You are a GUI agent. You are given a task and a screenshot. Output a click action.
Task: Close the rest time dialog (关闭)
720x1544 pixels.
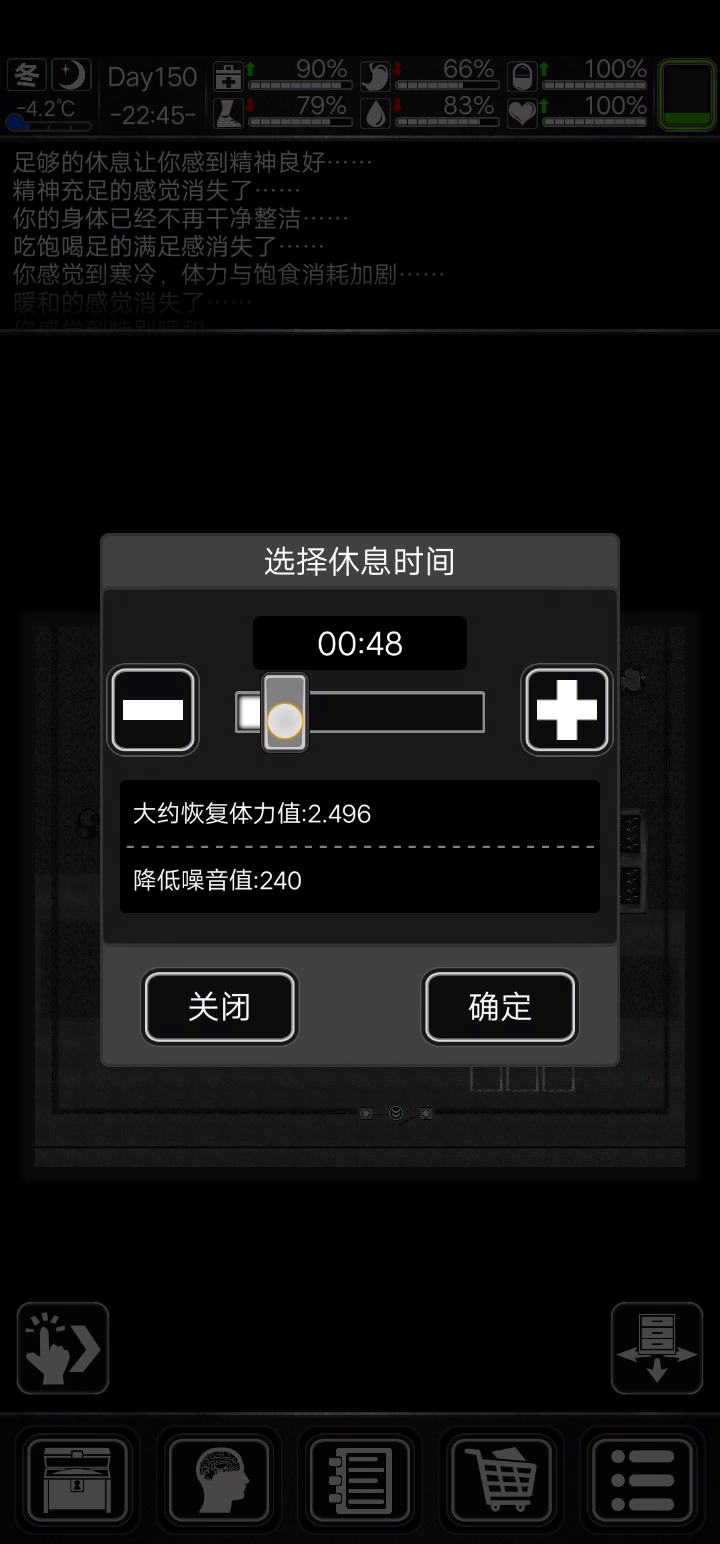[219, 1007]
